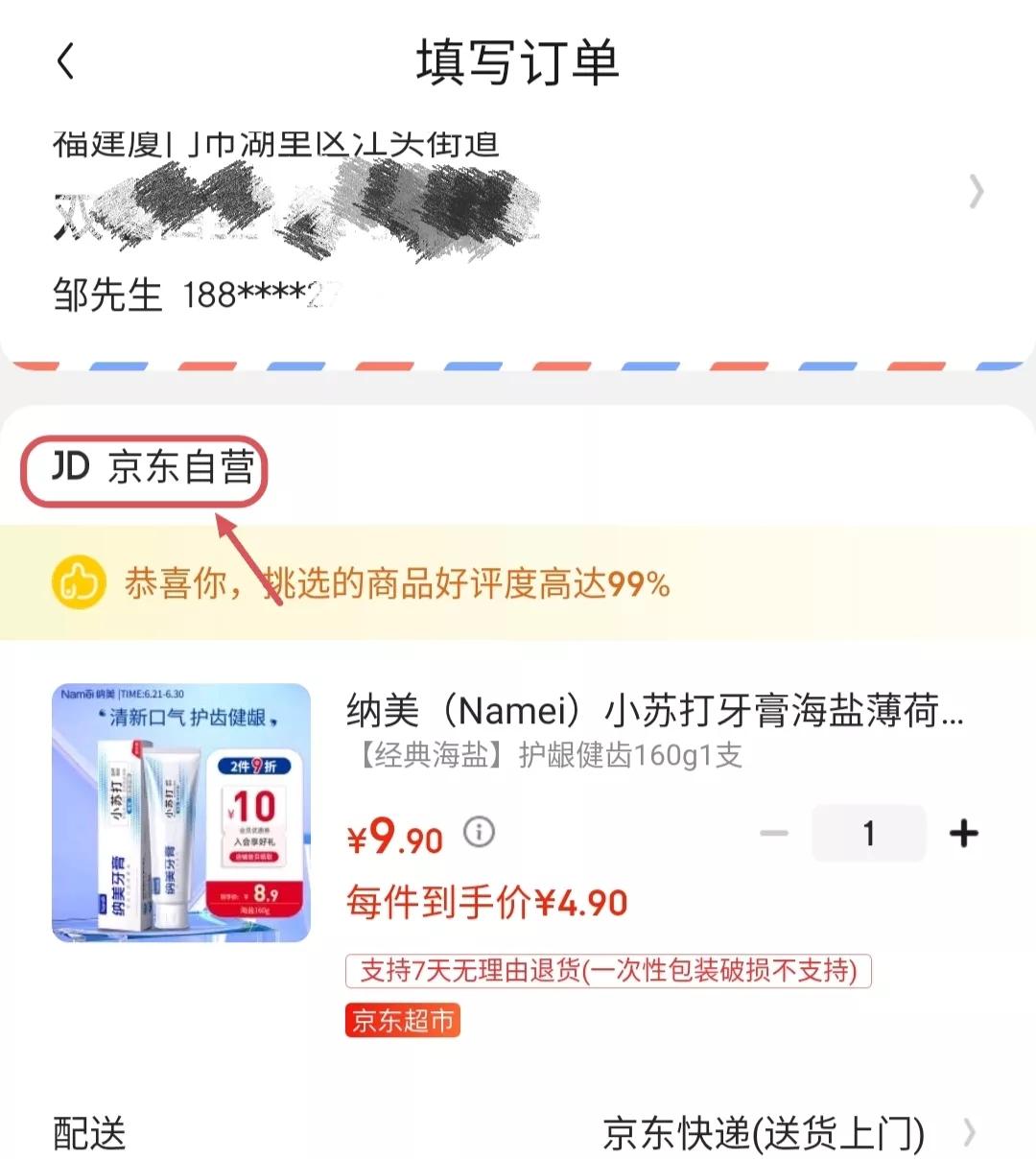Expand the shipping address section via its chevron
The image size is (1036, 1159).
pos(977,192)
